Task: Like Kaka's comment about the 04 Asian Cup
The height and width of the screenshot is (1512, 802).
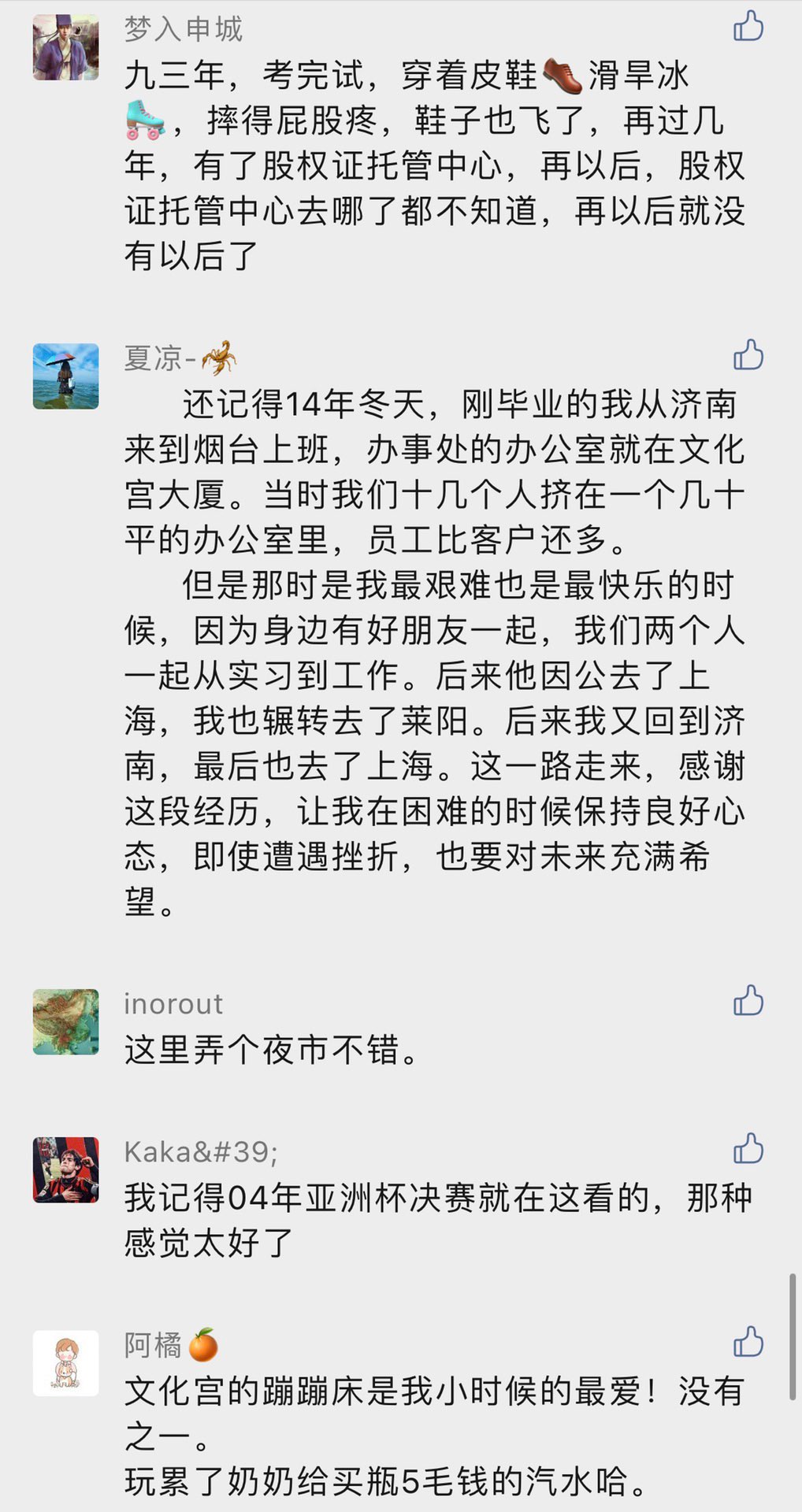Action: [x=748, y=1149]
